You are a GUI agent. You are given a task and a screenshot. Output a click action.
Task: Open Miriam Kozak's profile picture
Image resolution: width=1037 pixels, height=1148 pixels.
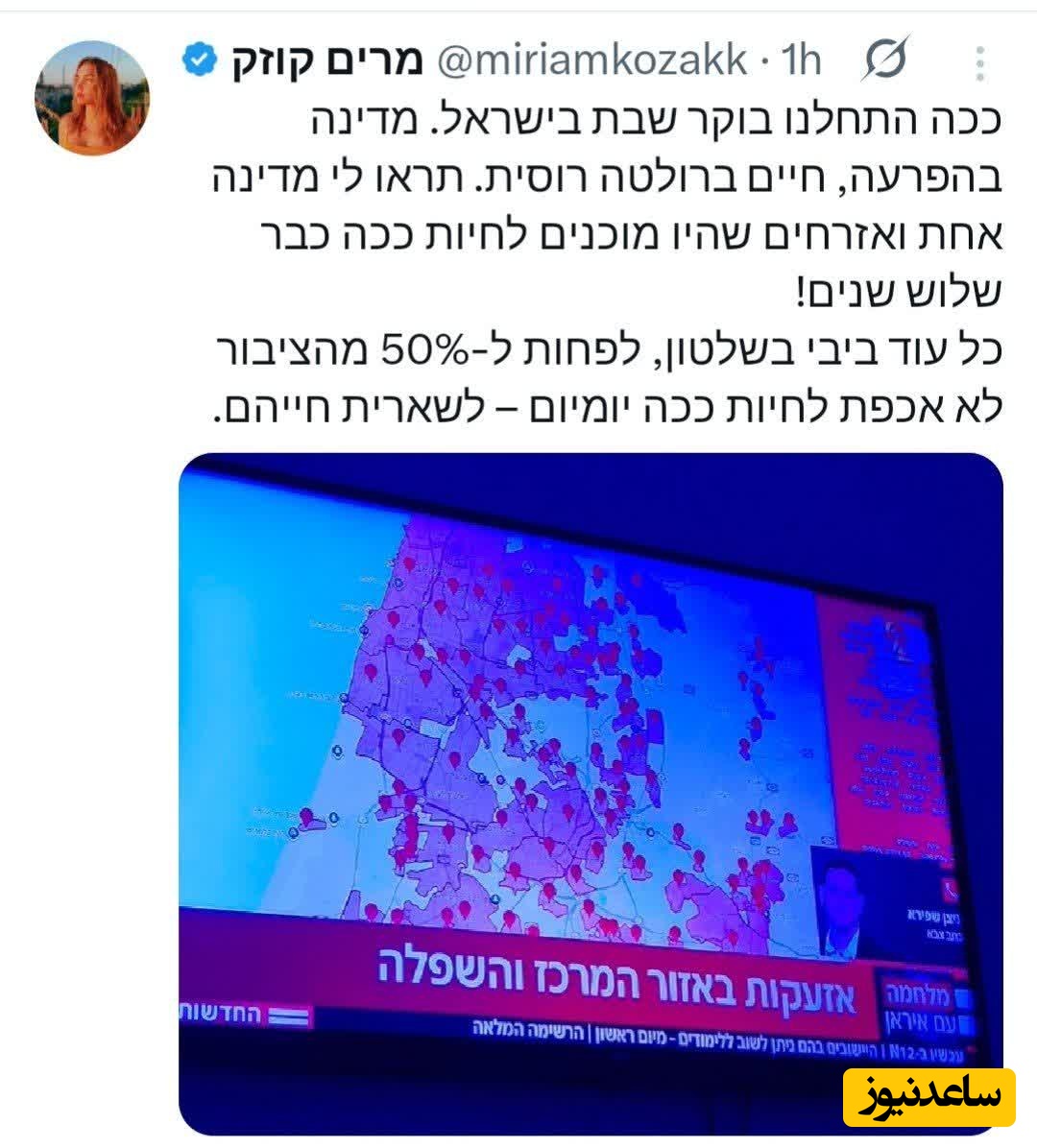(x=92, y=97)
